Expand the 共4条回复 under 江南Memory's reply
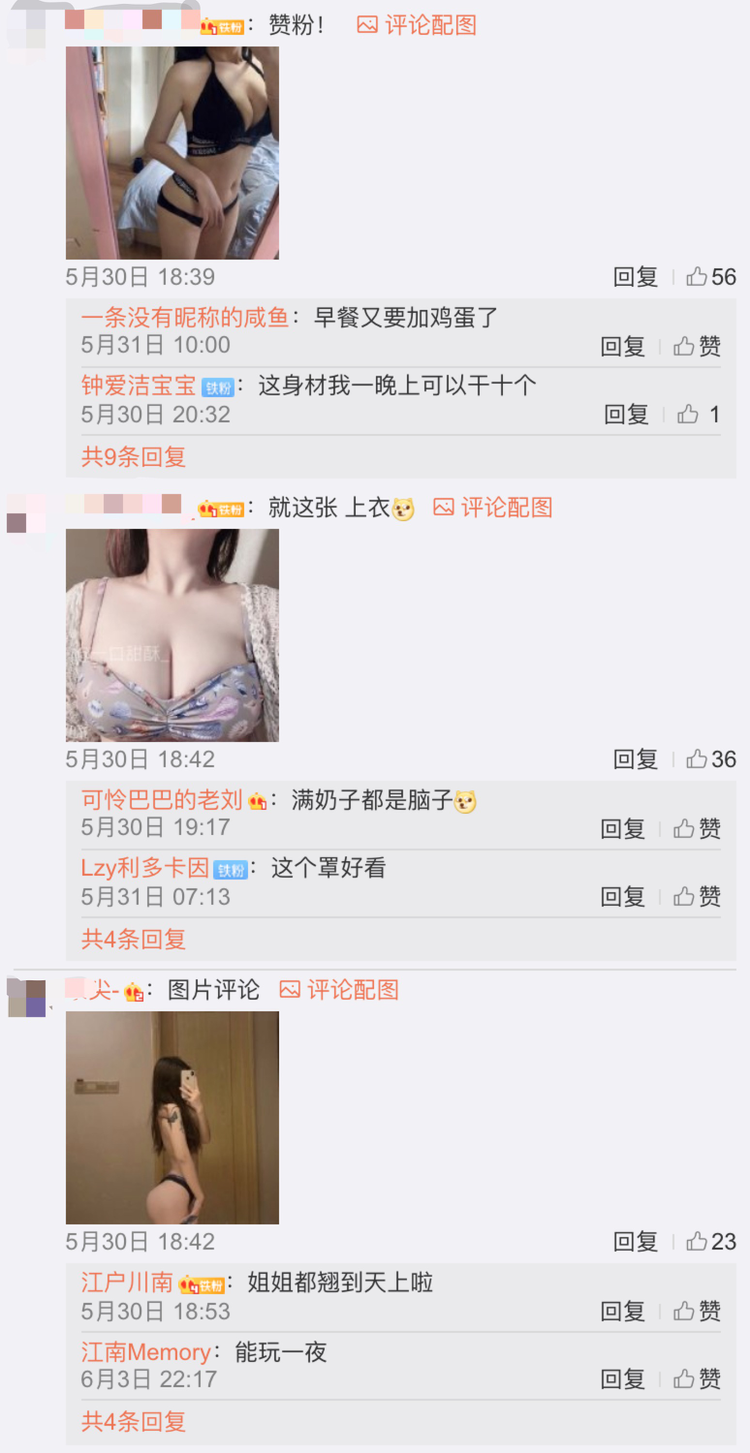 pos(133,1421)
